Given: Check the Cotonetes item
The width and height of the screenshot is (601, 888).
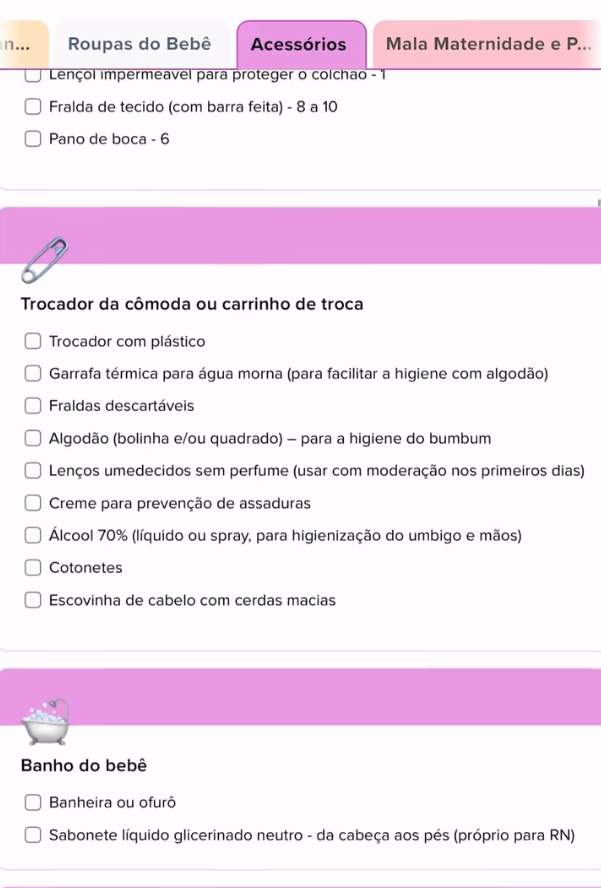Looking at the screenshot, I should 34,568.
